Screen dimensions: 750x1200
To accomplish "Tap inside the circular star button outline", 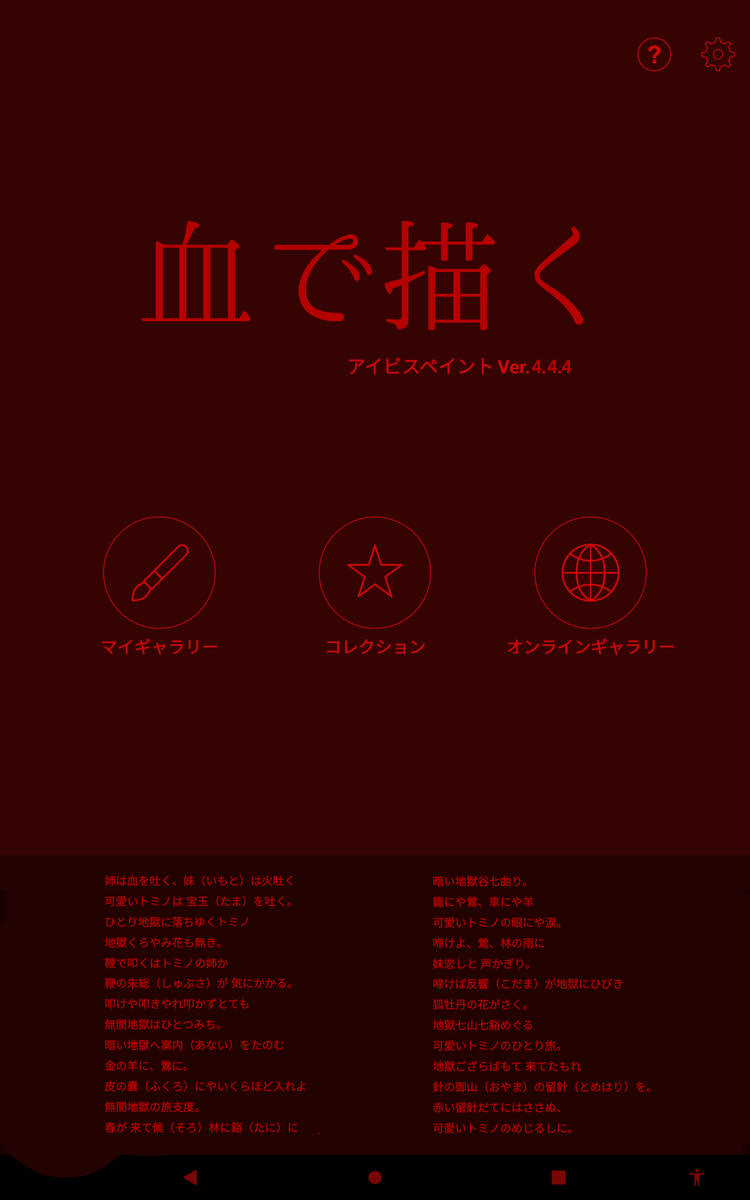I will pos(375,573).
